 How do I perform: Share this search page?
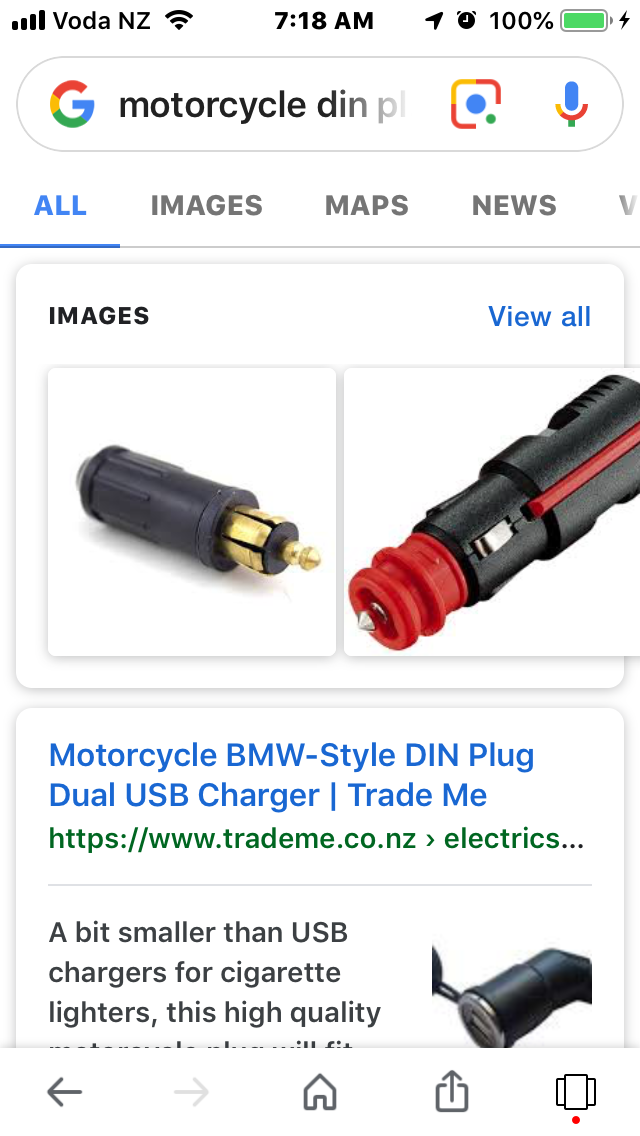coord(452,1092)
